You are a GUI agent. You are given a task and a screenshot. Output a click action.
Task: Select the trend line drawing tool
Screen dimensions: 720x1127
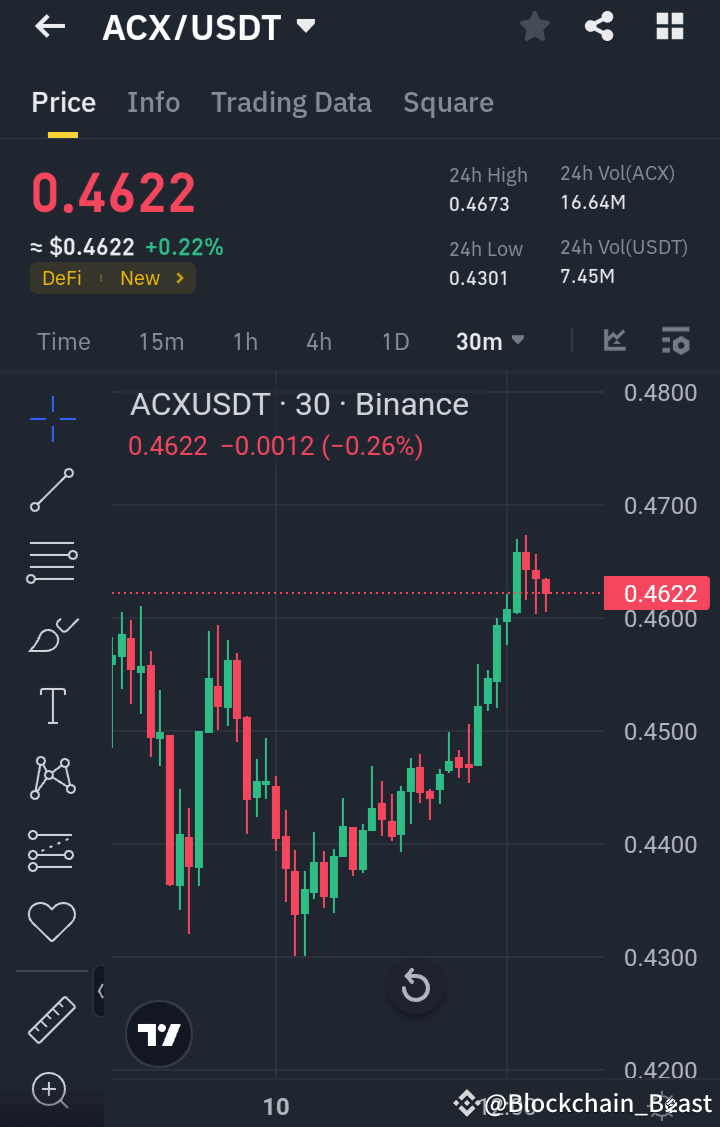click(52, 490)
